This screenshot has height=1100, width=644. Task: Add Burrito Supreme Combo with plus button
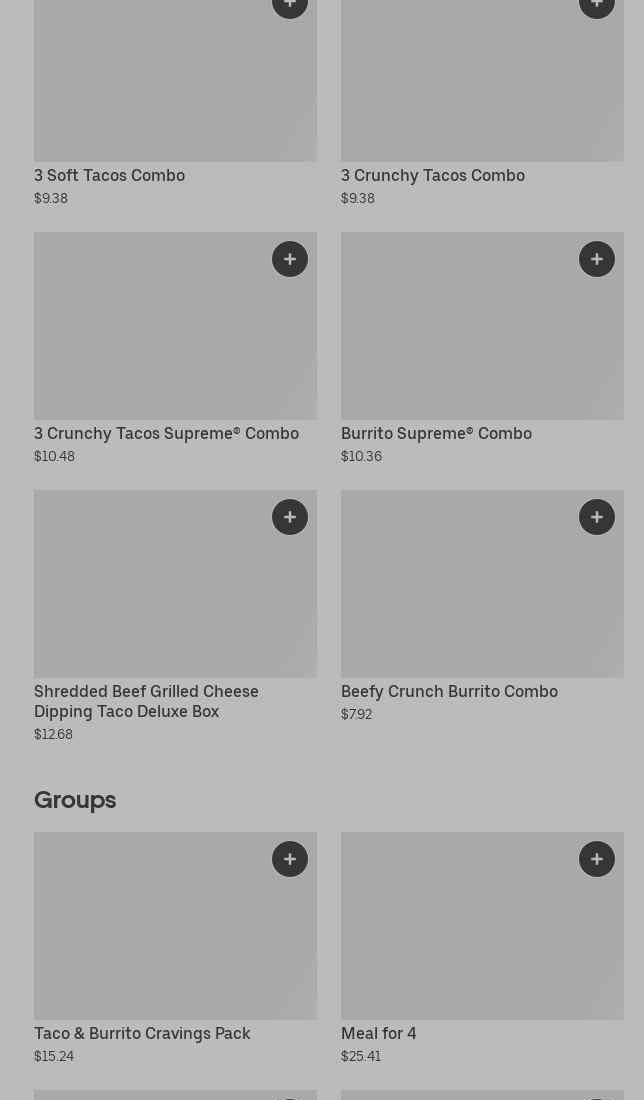point(596,259)
